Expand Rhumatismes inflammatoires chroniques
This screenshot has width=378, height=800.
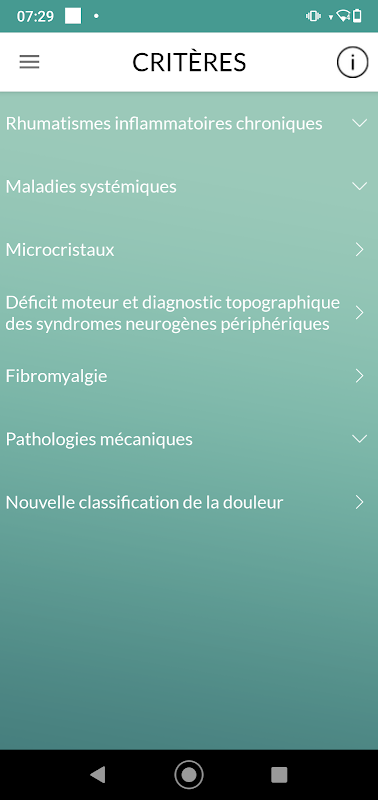click(x=189, y=123)
